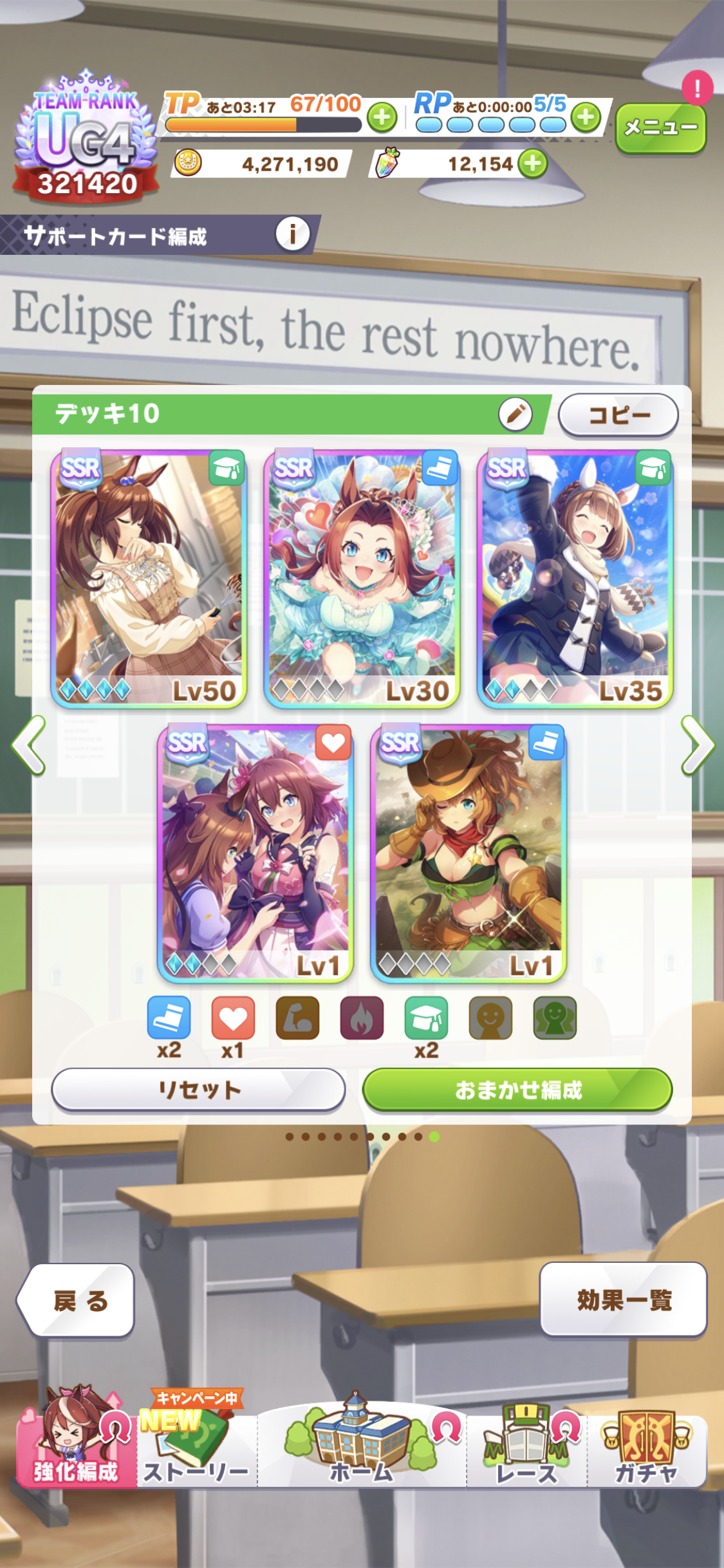724x1568 pixels.
Task: Go to the next deck with right arrow
Action: pyautogui.click(x=697, y=745)
